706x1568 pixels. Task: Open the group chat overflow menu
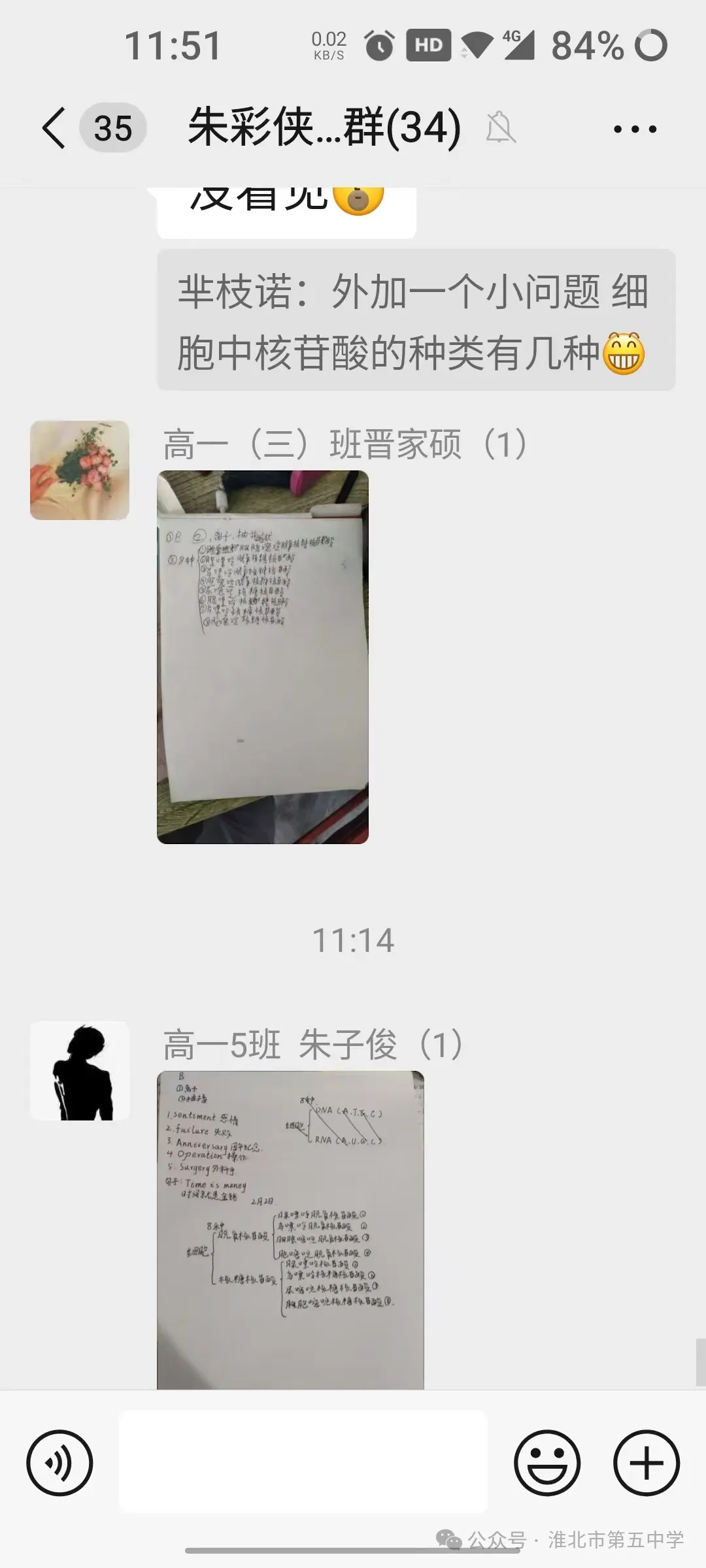(x=635, y=129)
